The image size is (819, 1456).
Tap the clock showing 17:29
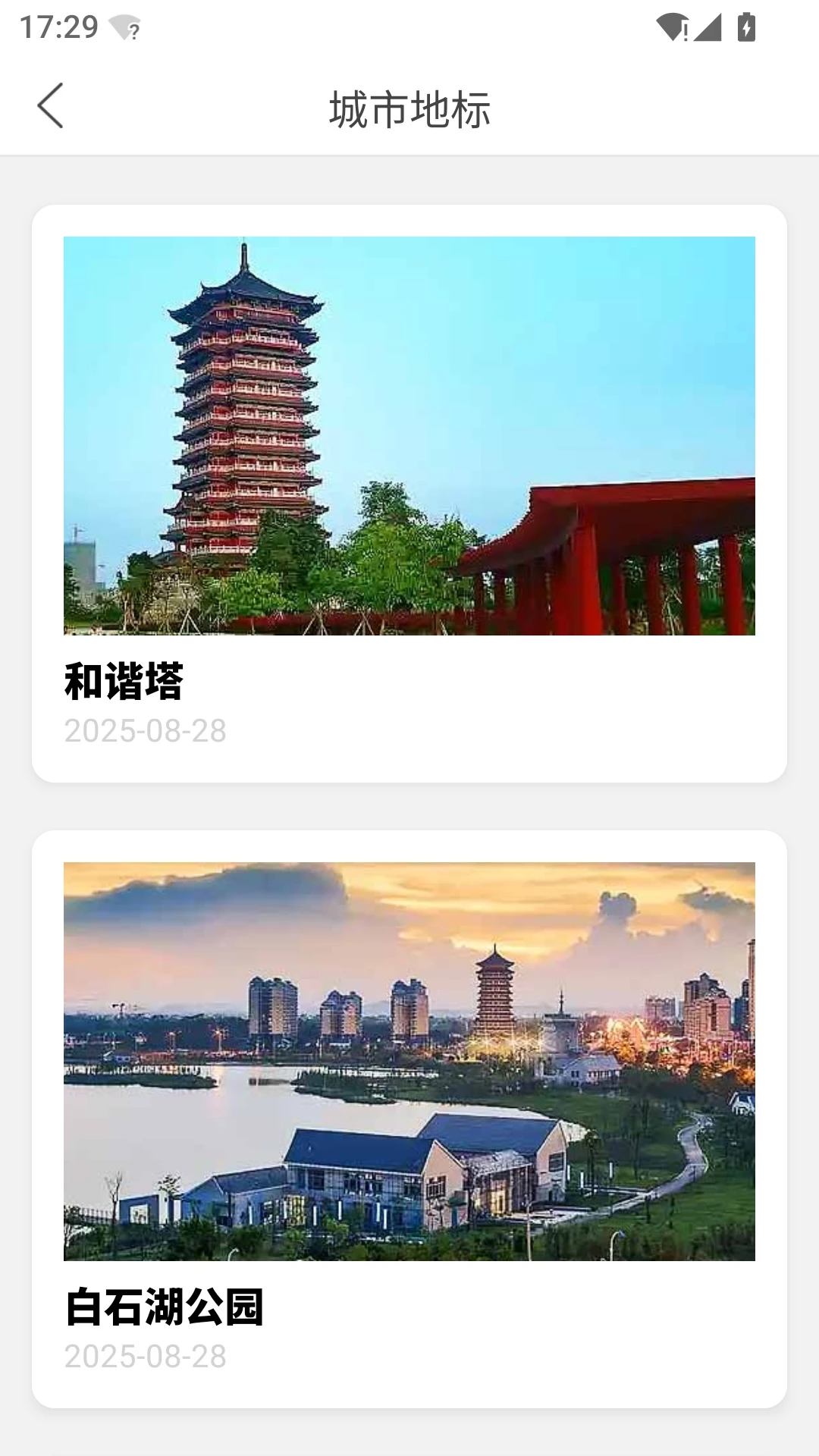tap(61, 25)
